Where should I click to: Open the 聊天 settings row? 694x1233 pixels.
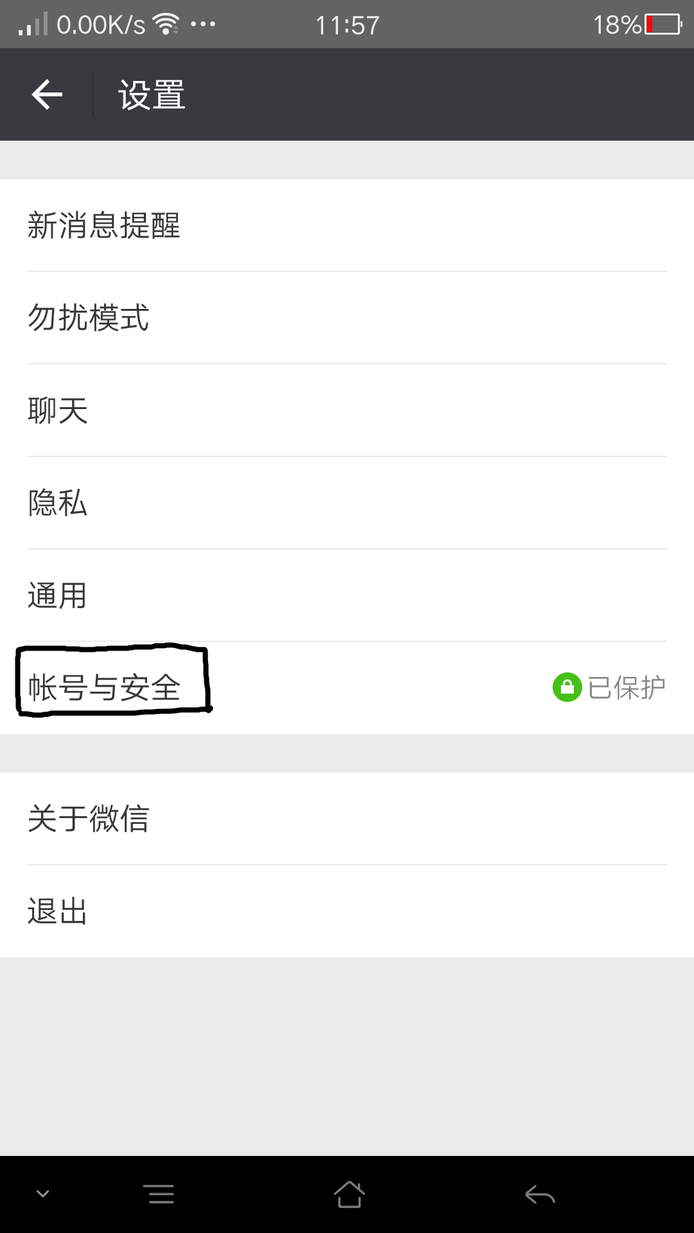(347, 410)
